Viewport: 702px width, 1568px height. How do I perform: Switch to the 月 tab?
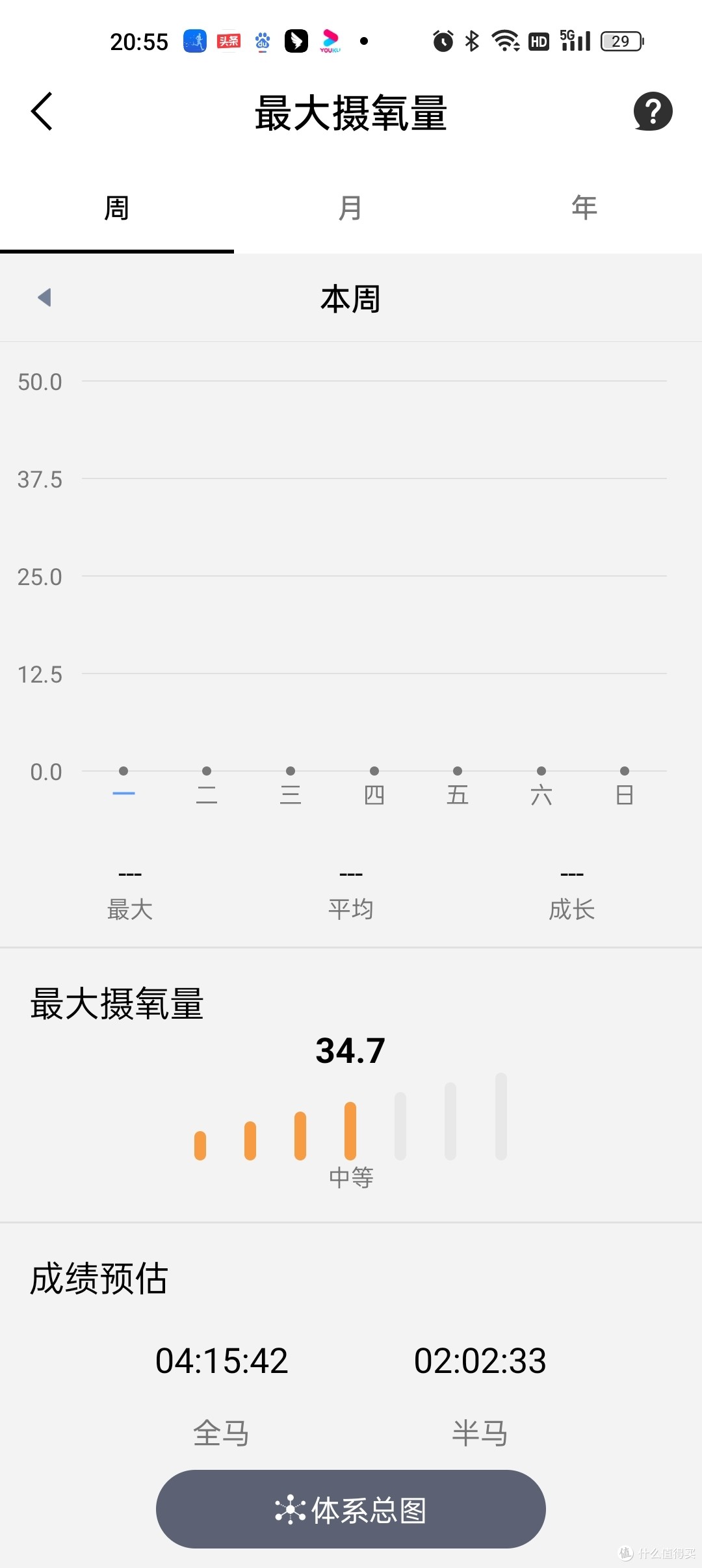[351, 208]
